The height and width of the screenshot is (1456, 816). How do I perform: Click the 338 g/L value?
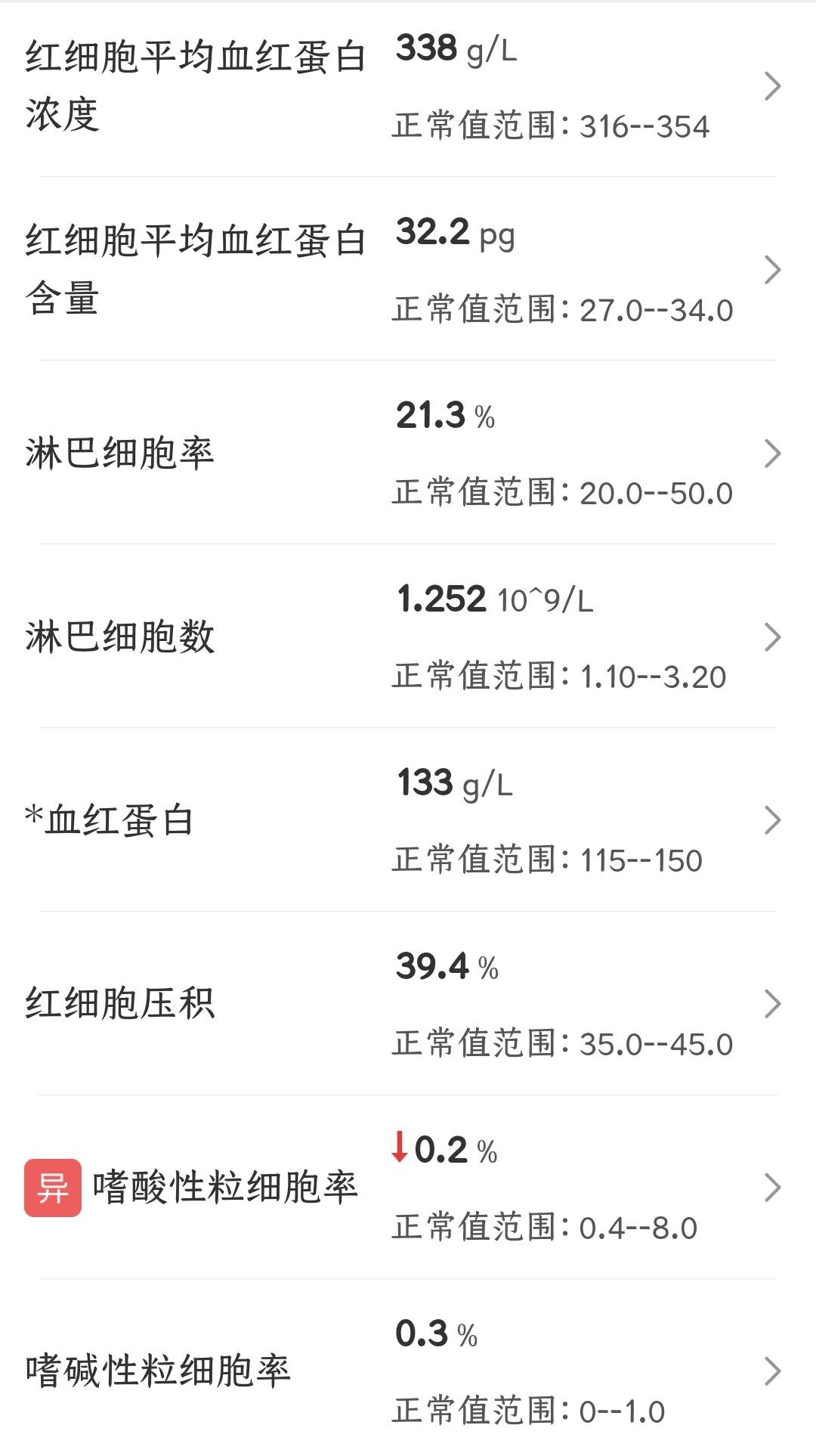453,49
